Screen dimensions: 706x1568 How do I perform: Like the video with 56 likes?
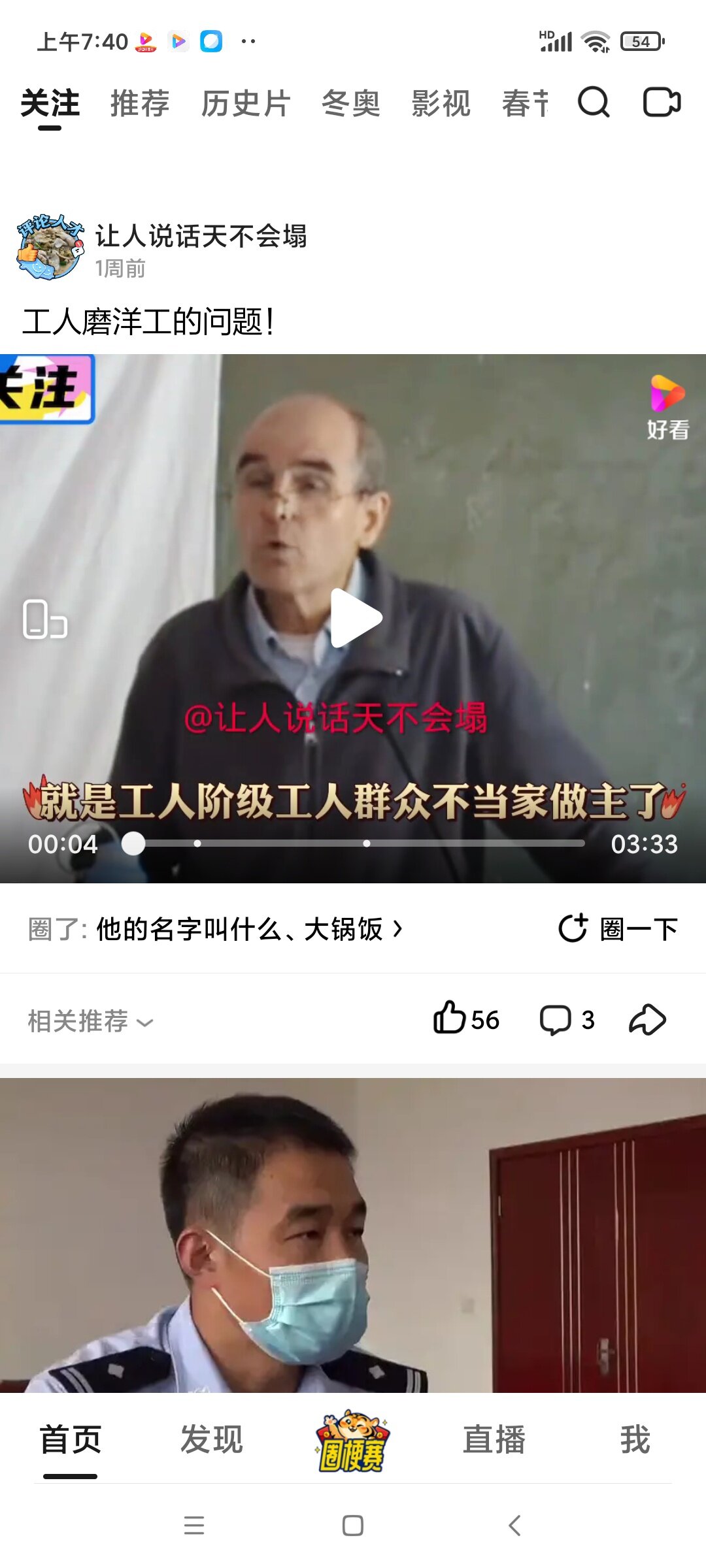coord(465,1019)
